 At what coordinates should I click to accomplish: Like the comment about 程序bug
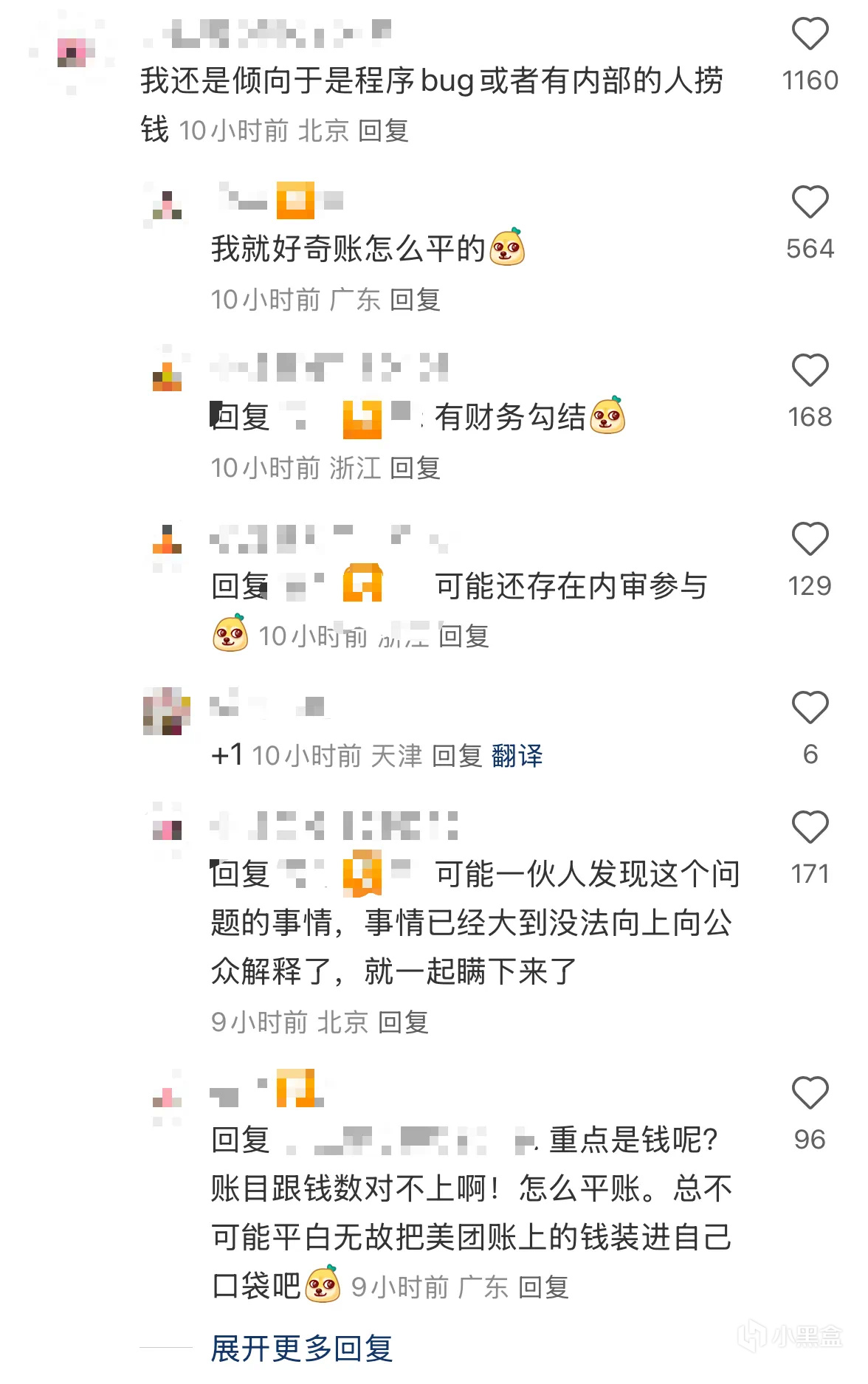810,35
